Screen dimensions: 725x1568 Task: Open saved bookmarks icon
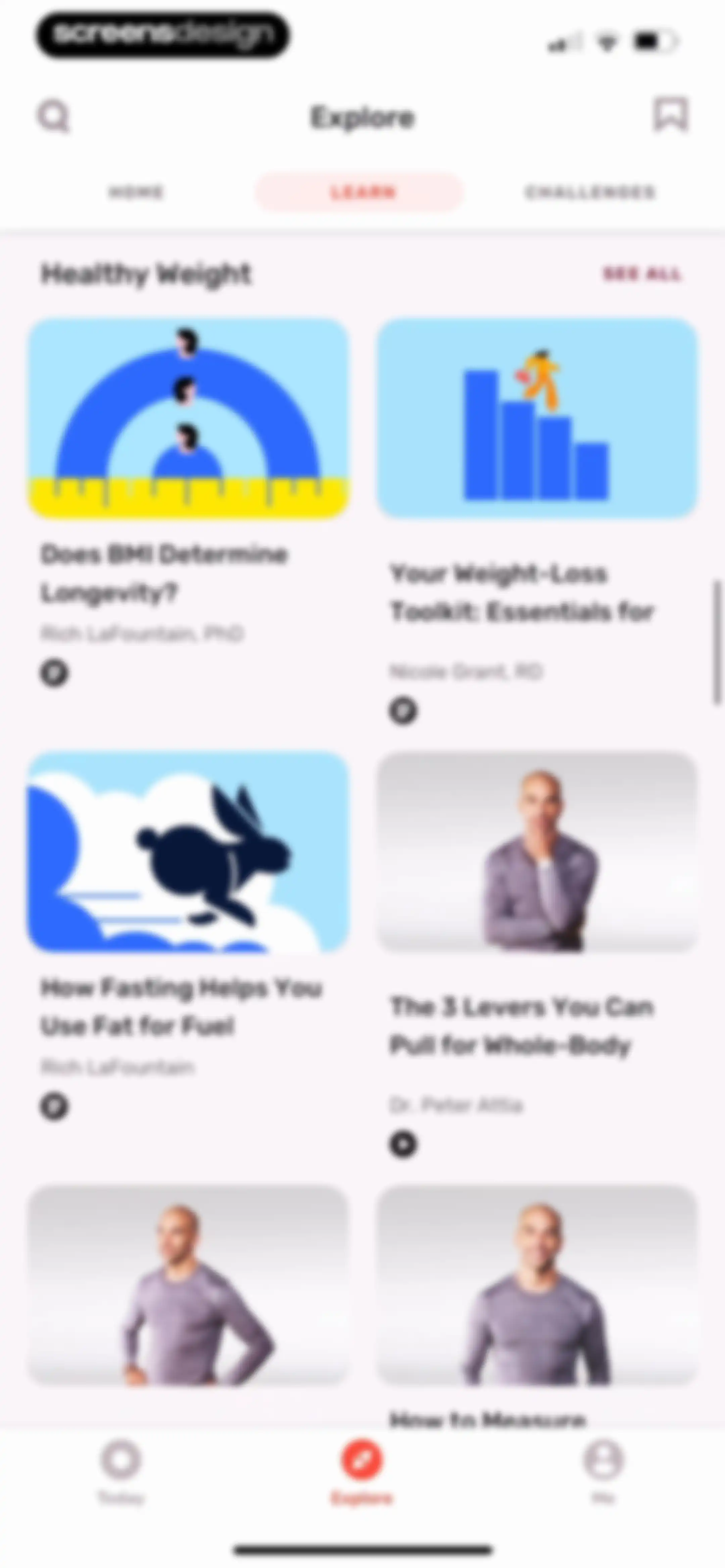click(x=670, y=114)
